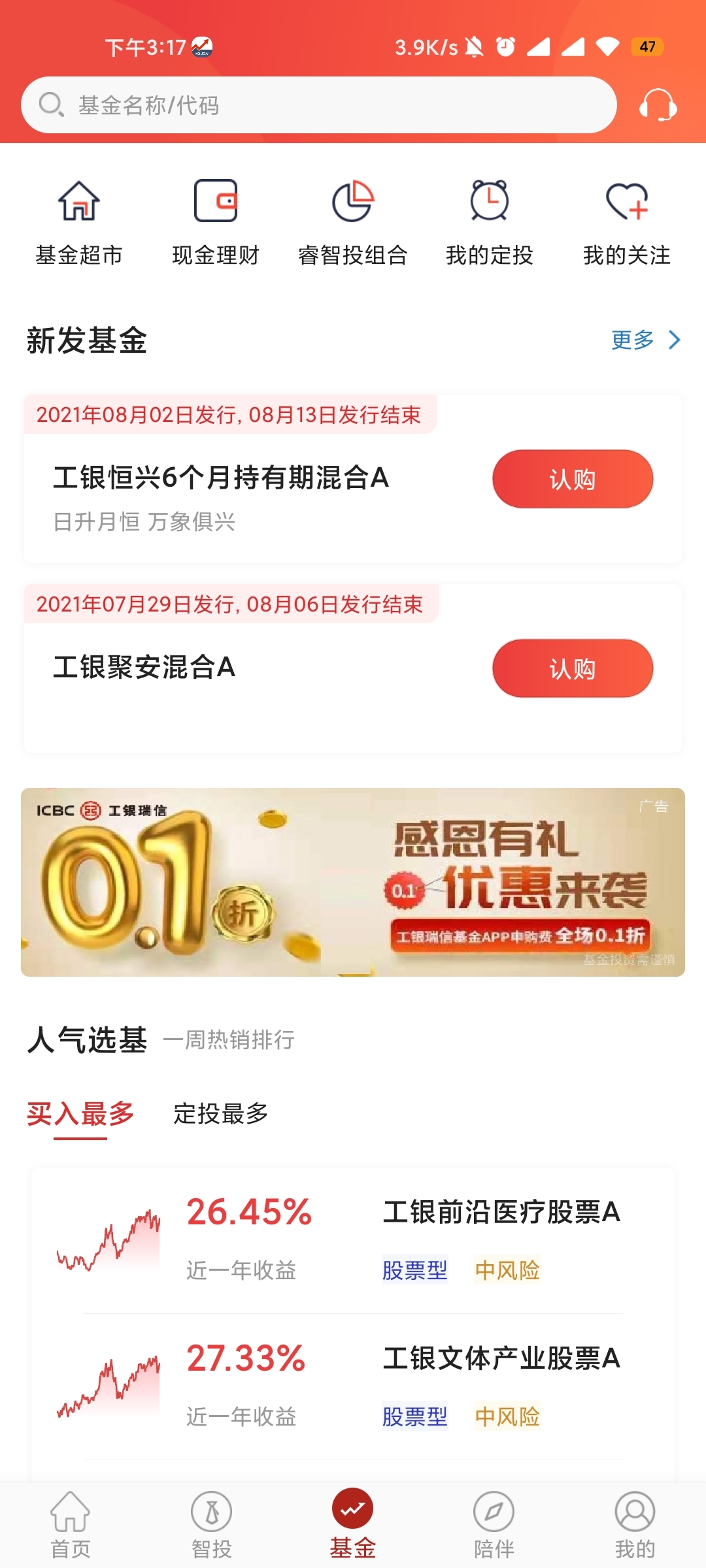Subscribe to 工银恒兴6个月持有期混合A via 认购
The width and height of the screenshot is (706, 1568).
(572, 479)
